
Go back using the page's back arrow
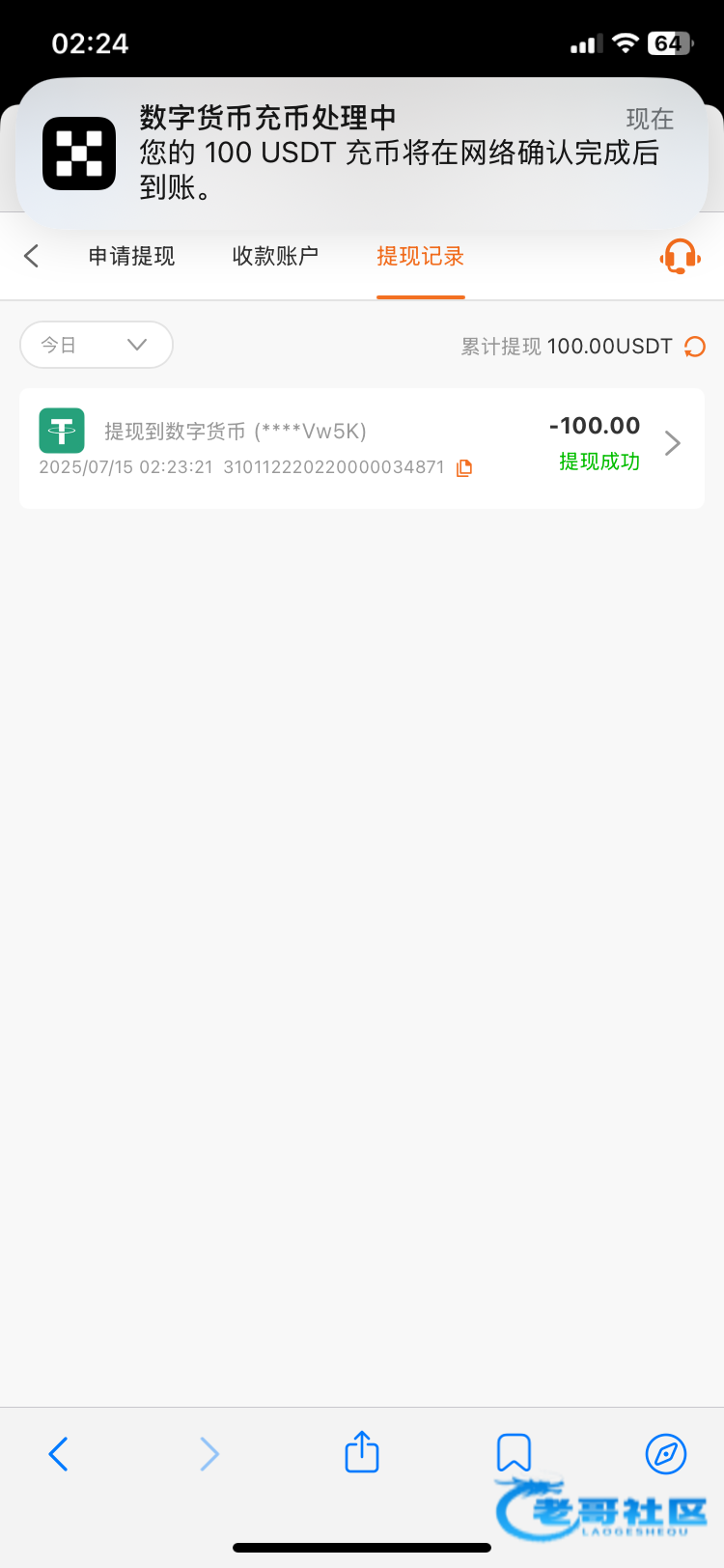tap(31, 256)
